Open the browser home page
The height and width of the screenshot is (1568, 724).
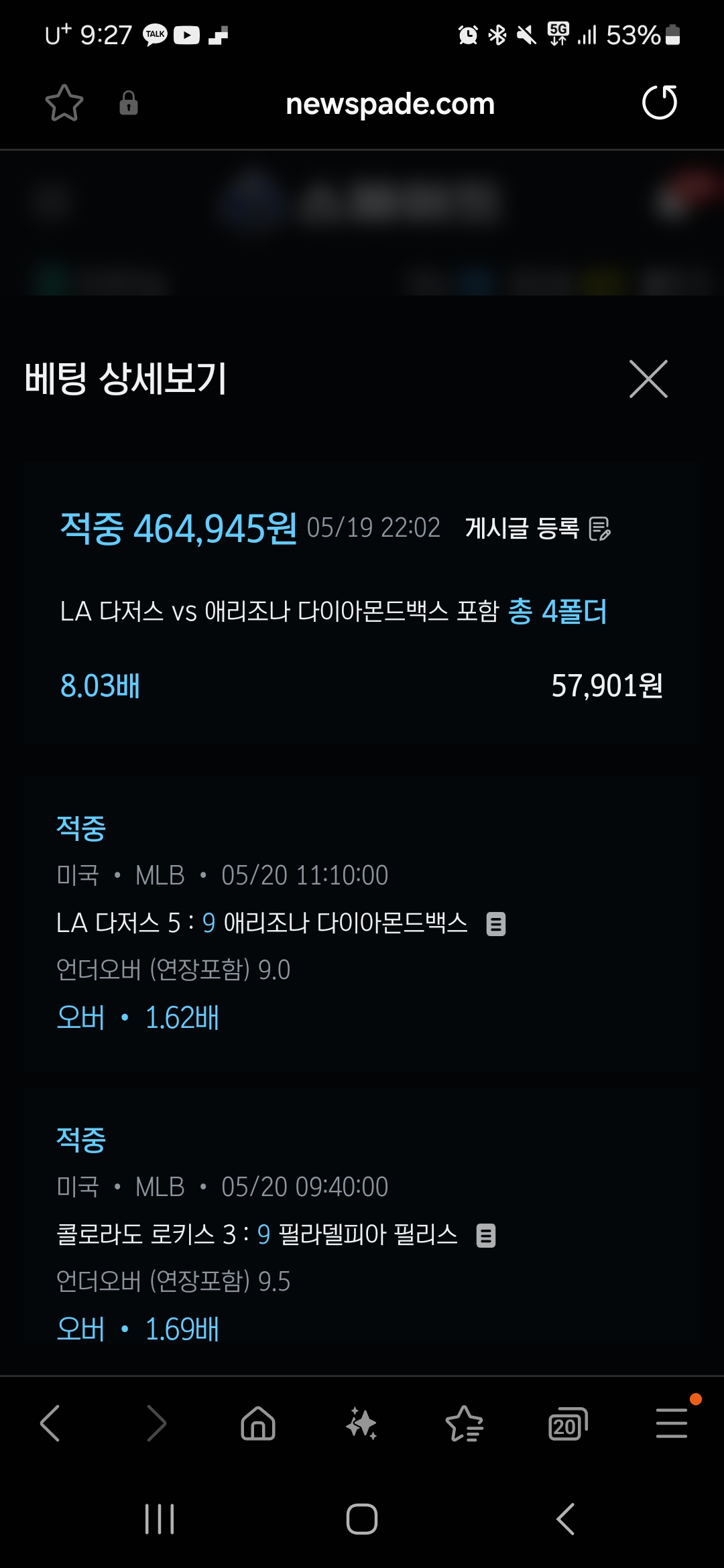pos(258,1423)
